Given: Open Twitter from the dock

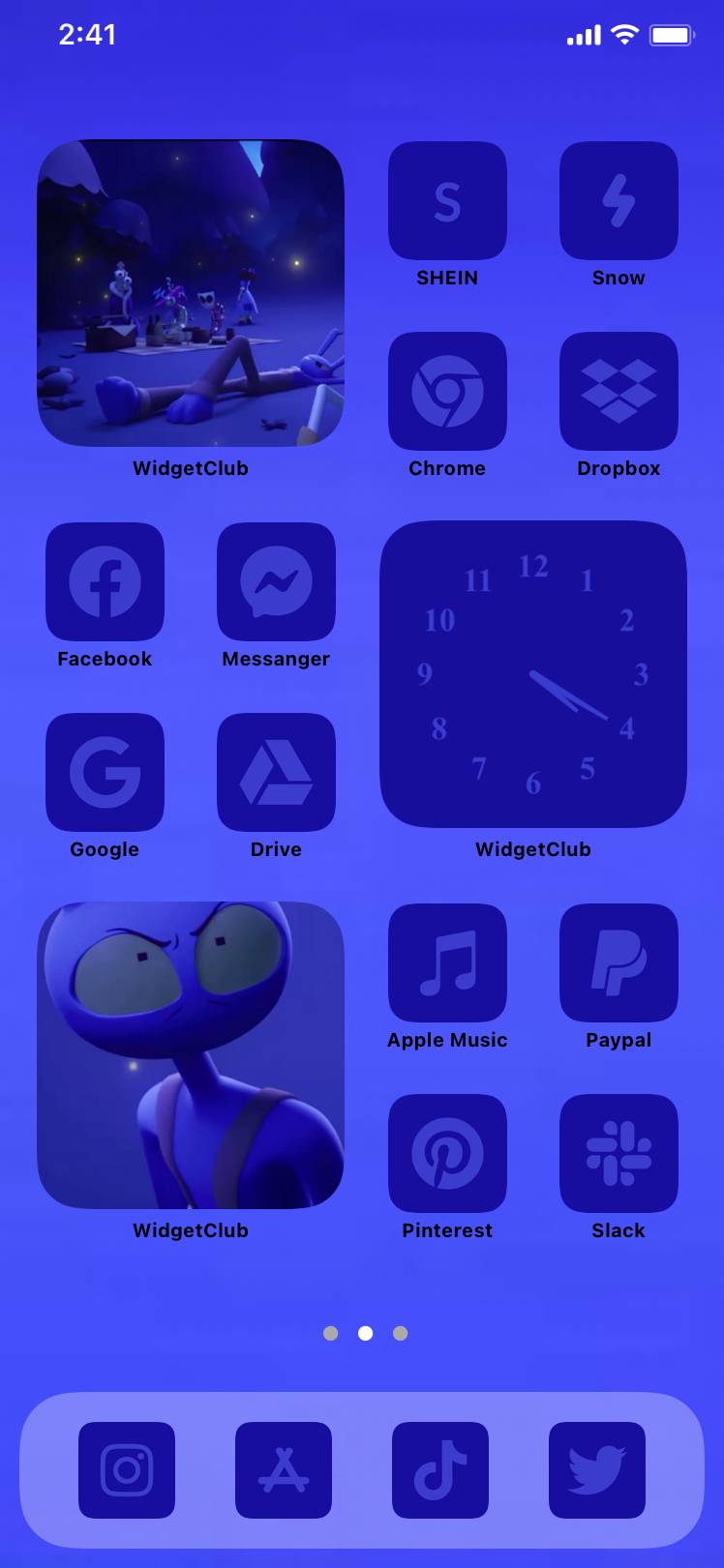Looking at the screenshot, I should click(x=597, y=1470).
